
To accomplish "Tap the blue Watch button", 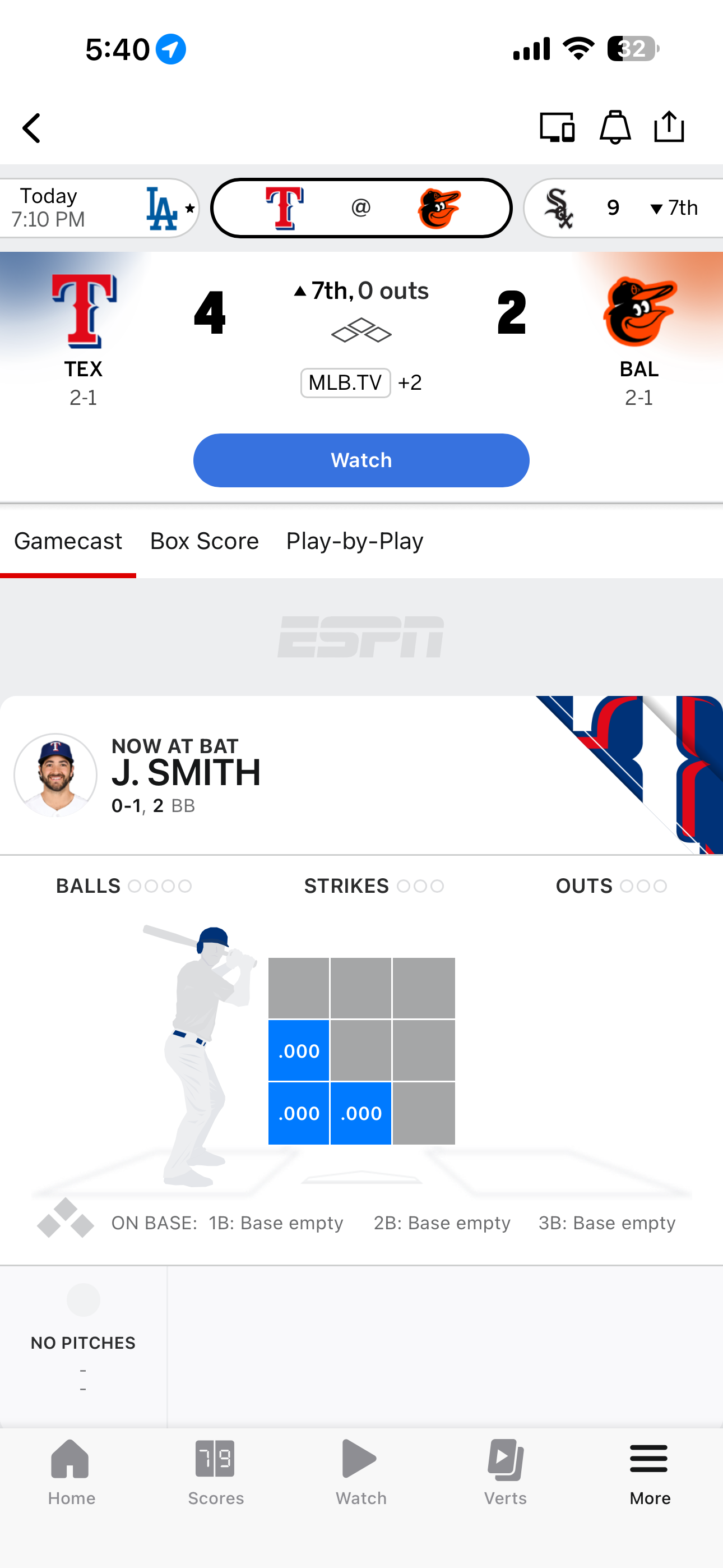I will tap(361, 460).
